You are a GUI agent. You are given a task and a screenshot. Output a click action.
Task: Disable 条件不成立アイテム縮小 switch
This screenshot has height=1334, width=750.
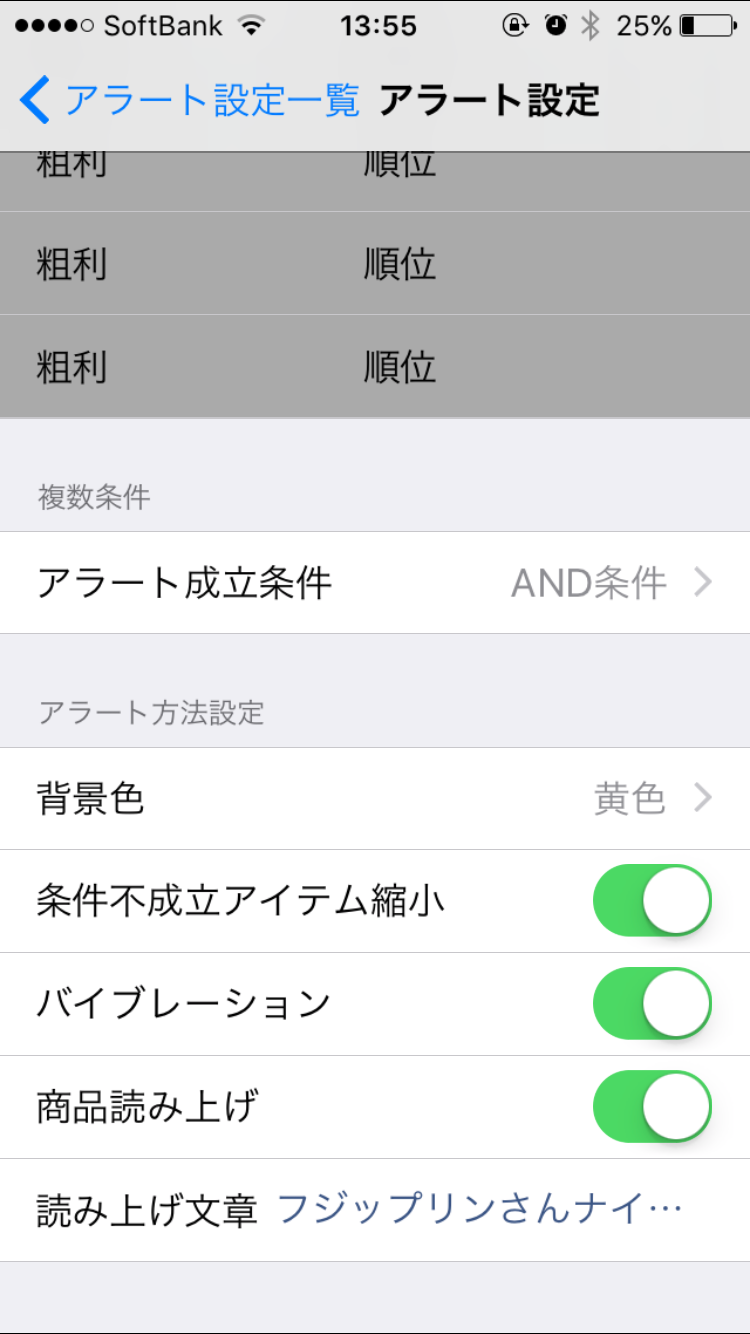(x=652, y=901)
